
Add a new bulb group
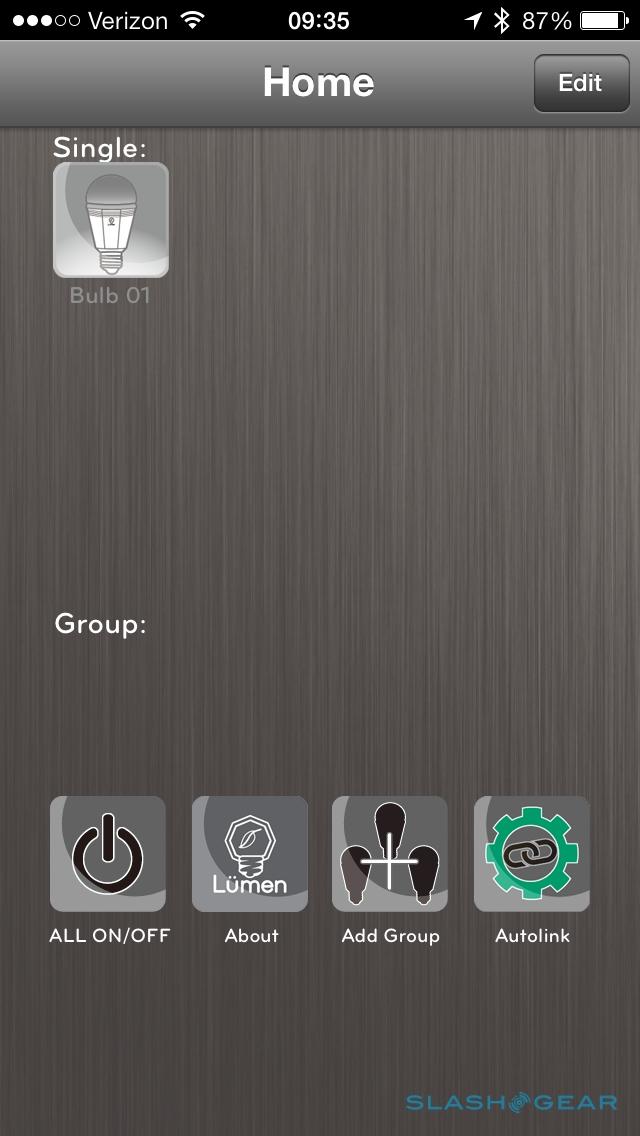(390, 853)
